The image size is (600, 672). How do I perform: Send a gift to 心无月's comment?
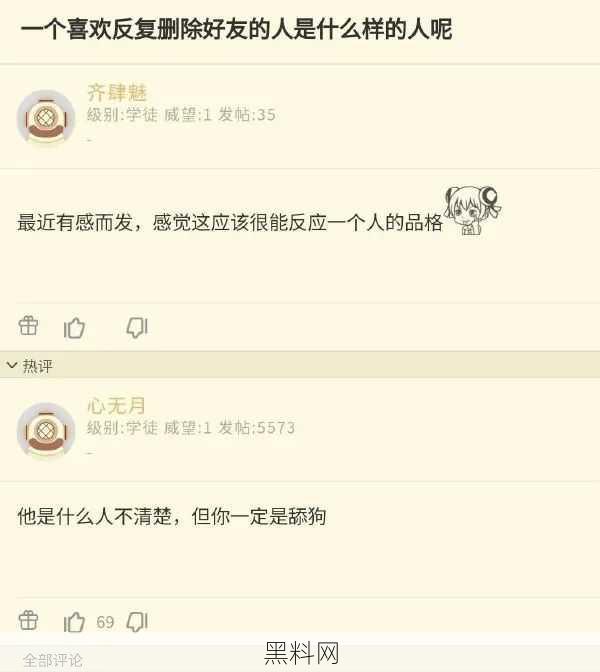[28, 621]
